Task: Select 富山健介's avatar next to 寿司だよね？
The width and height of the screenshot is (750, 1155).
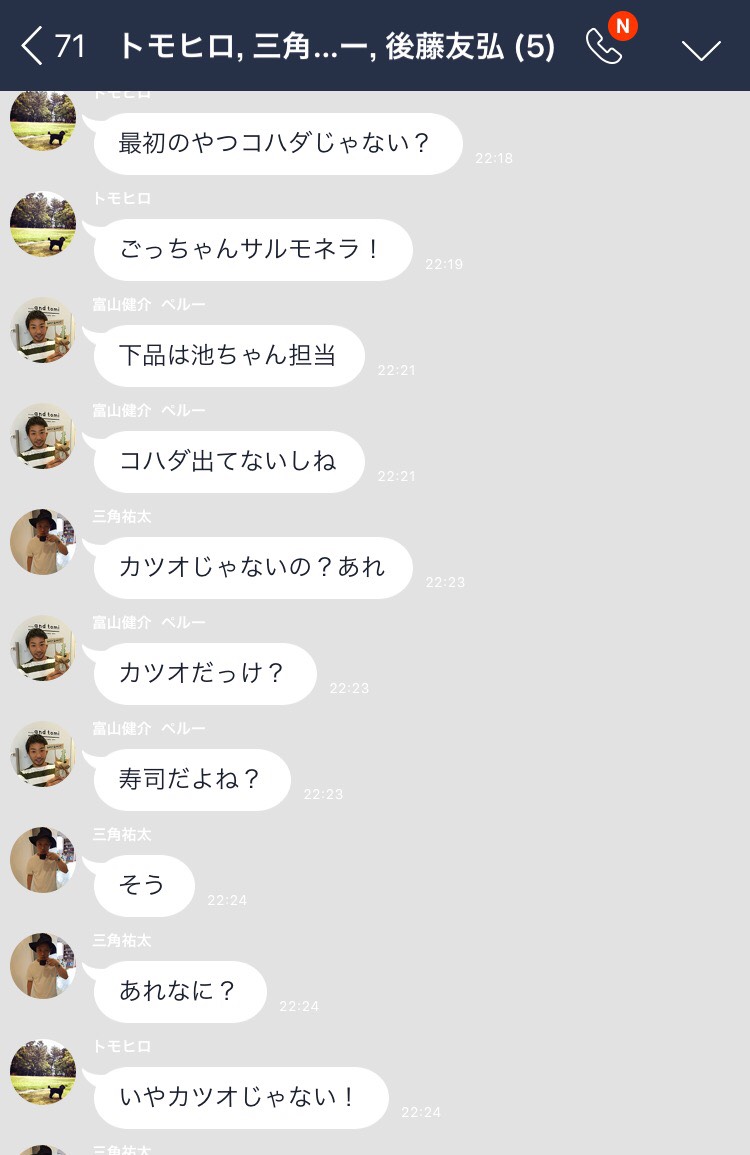Action: click(43, 754)
